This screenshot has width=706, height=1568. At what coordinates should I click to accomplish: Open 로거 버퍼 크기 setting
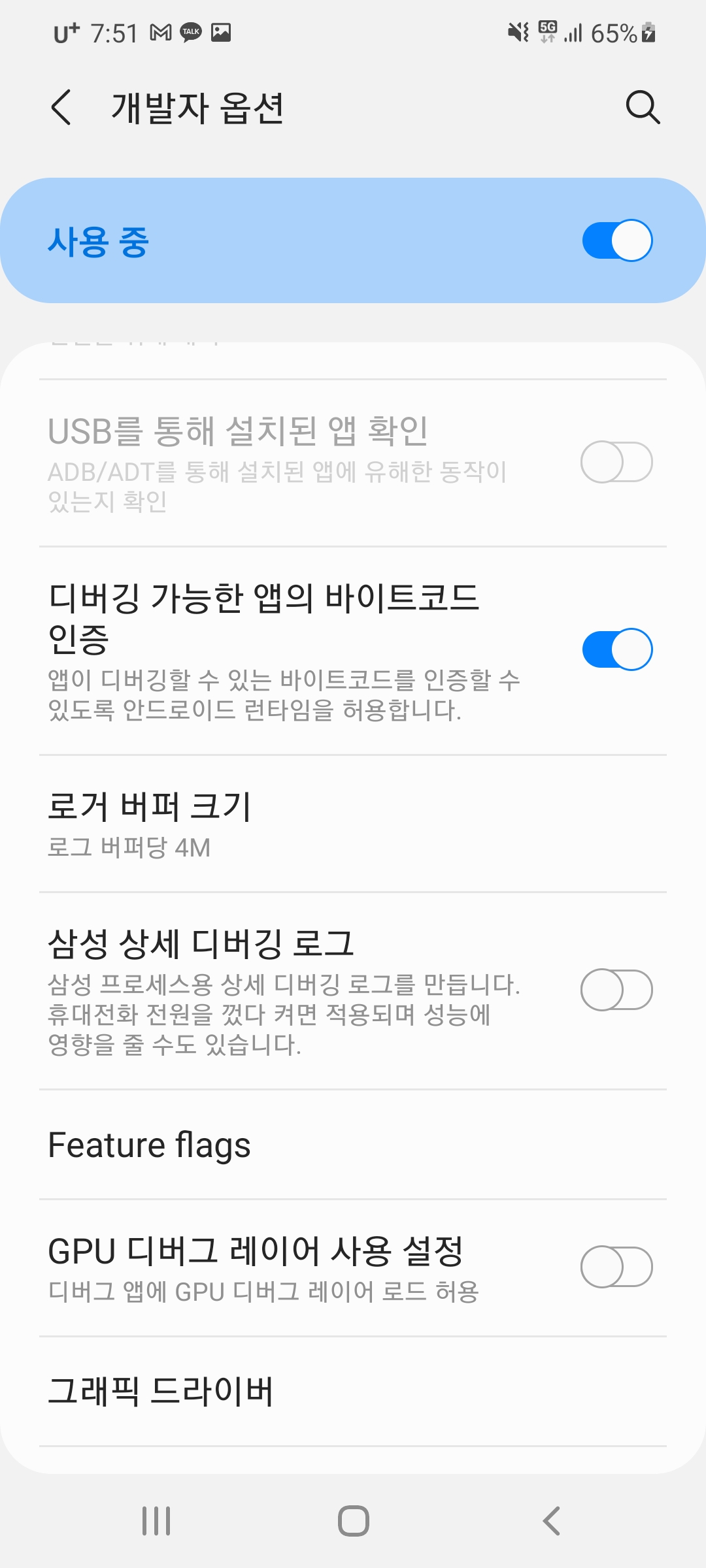[353, 824]
